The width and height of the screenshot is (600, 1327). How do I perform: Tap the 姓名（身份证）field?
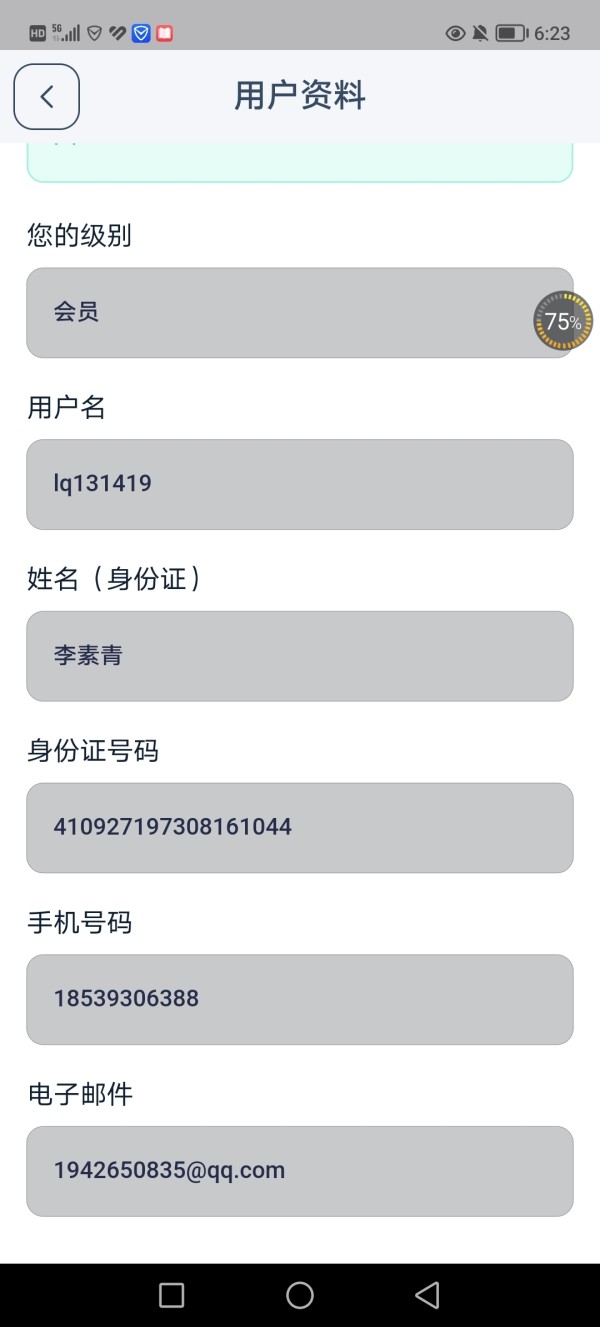[x=300, y=656]
